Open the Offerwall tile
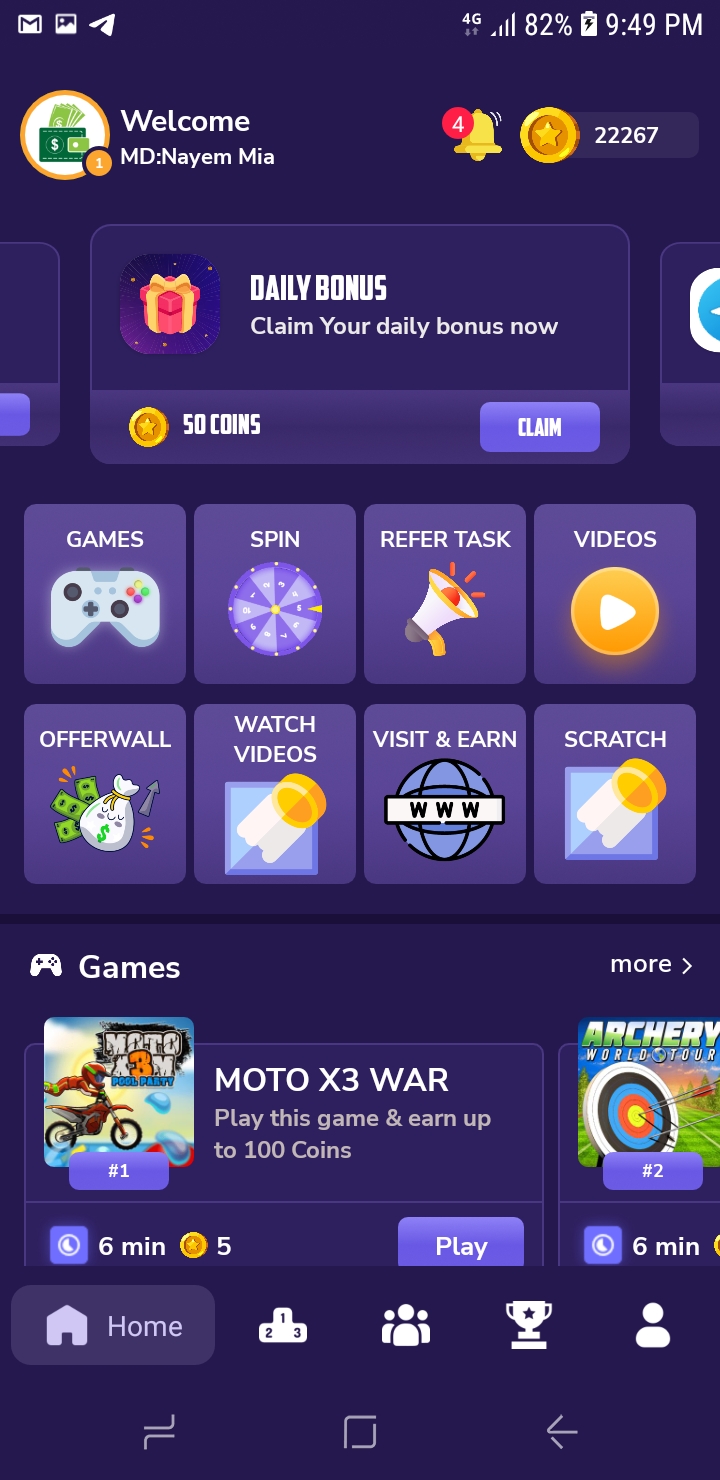Screen dimensions: 720x1480 [x=105, y=794]
